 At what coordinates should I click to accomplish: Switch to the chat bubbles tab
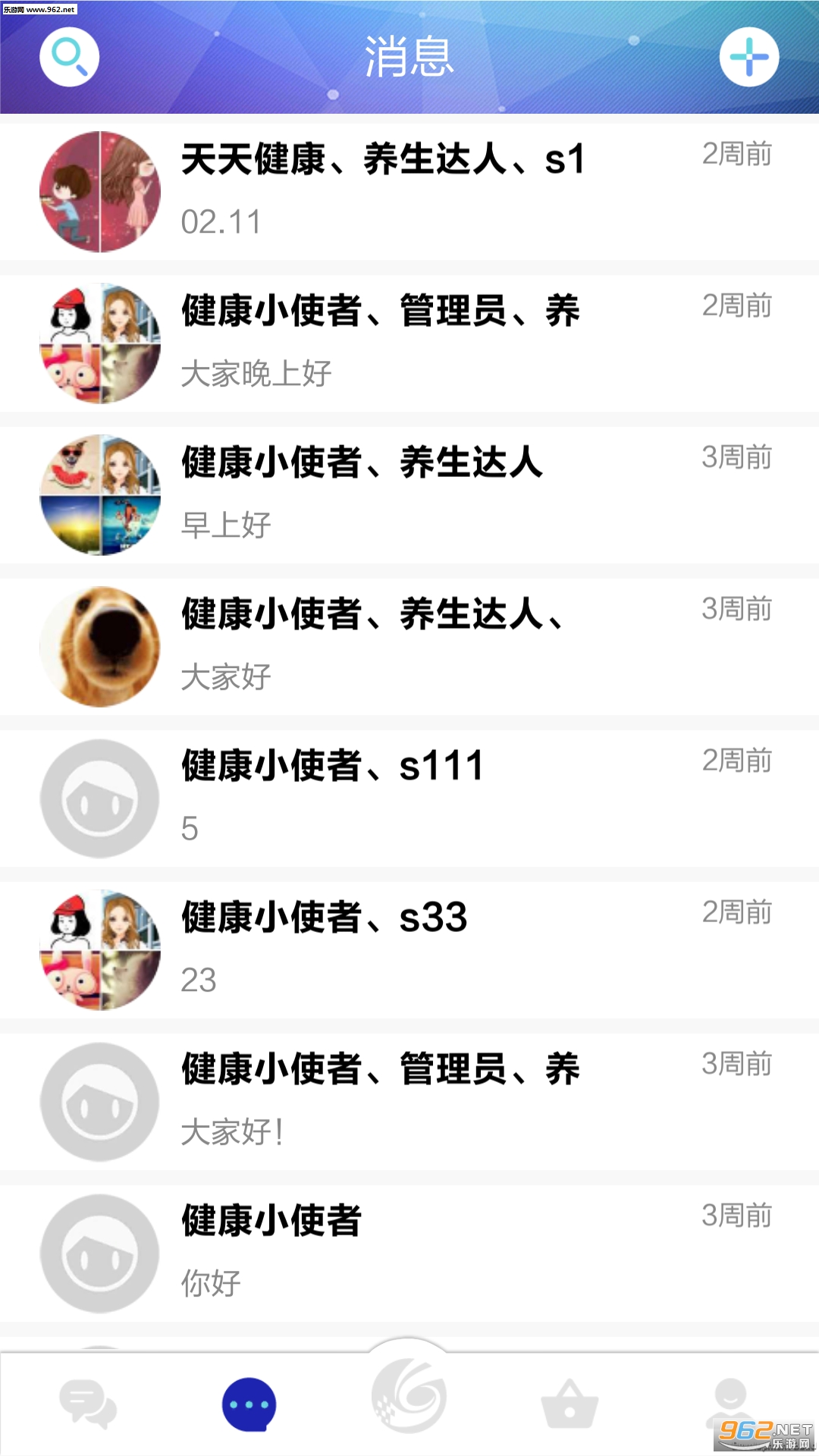point(87,1403)
